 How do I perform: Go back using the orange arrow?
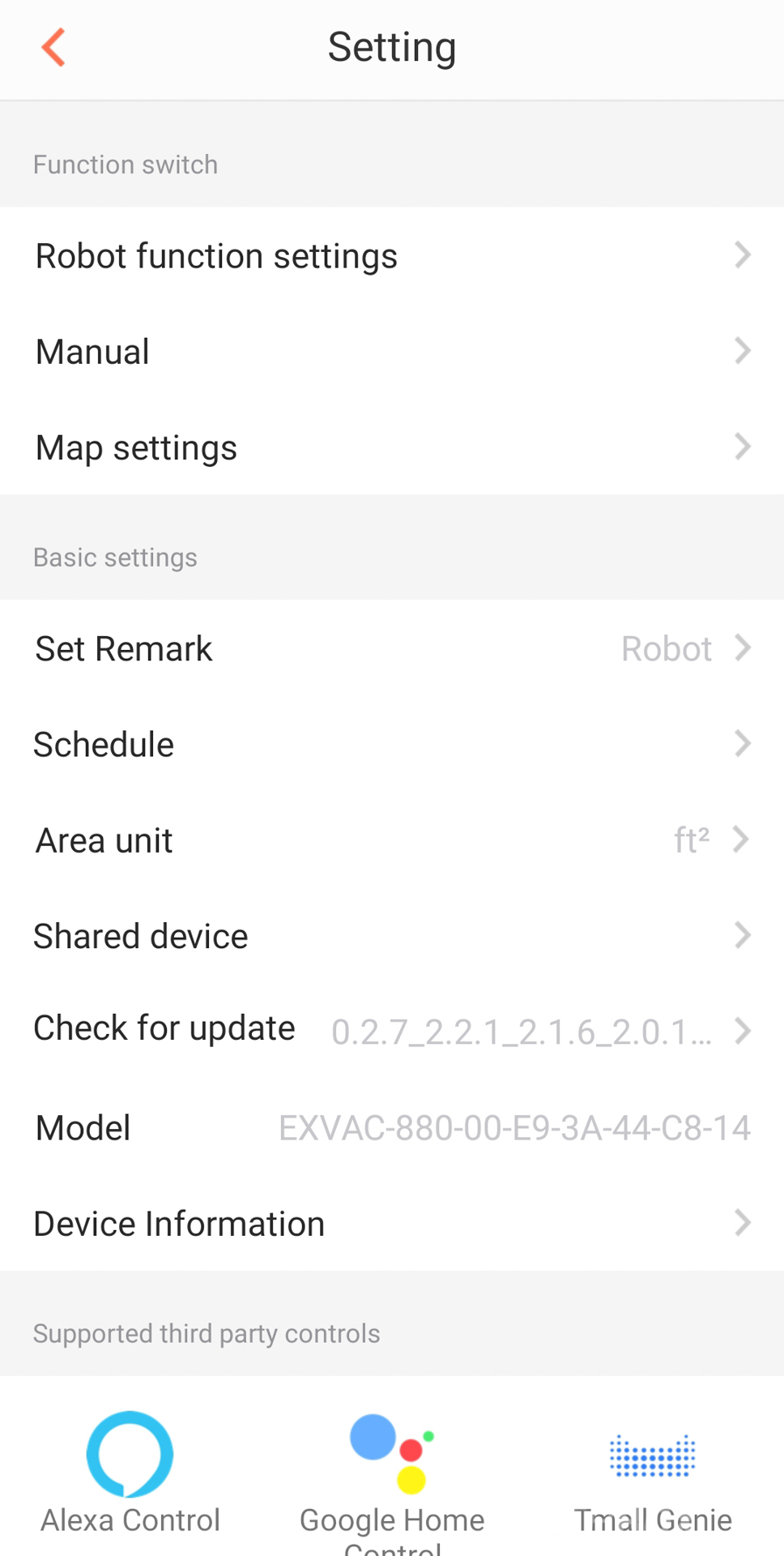(53, 47)
